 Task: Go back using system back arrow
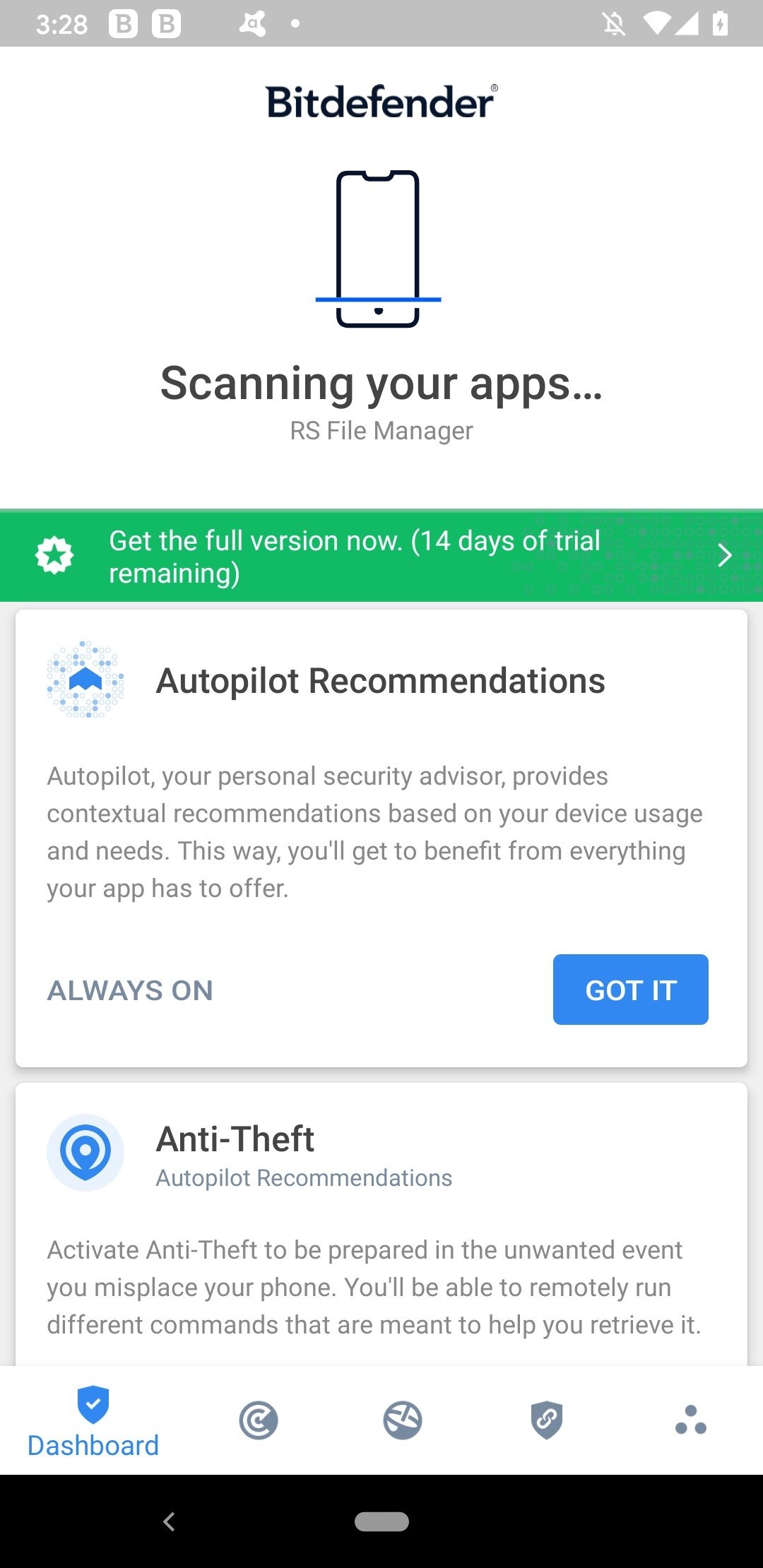click(x=169, y=1521)
